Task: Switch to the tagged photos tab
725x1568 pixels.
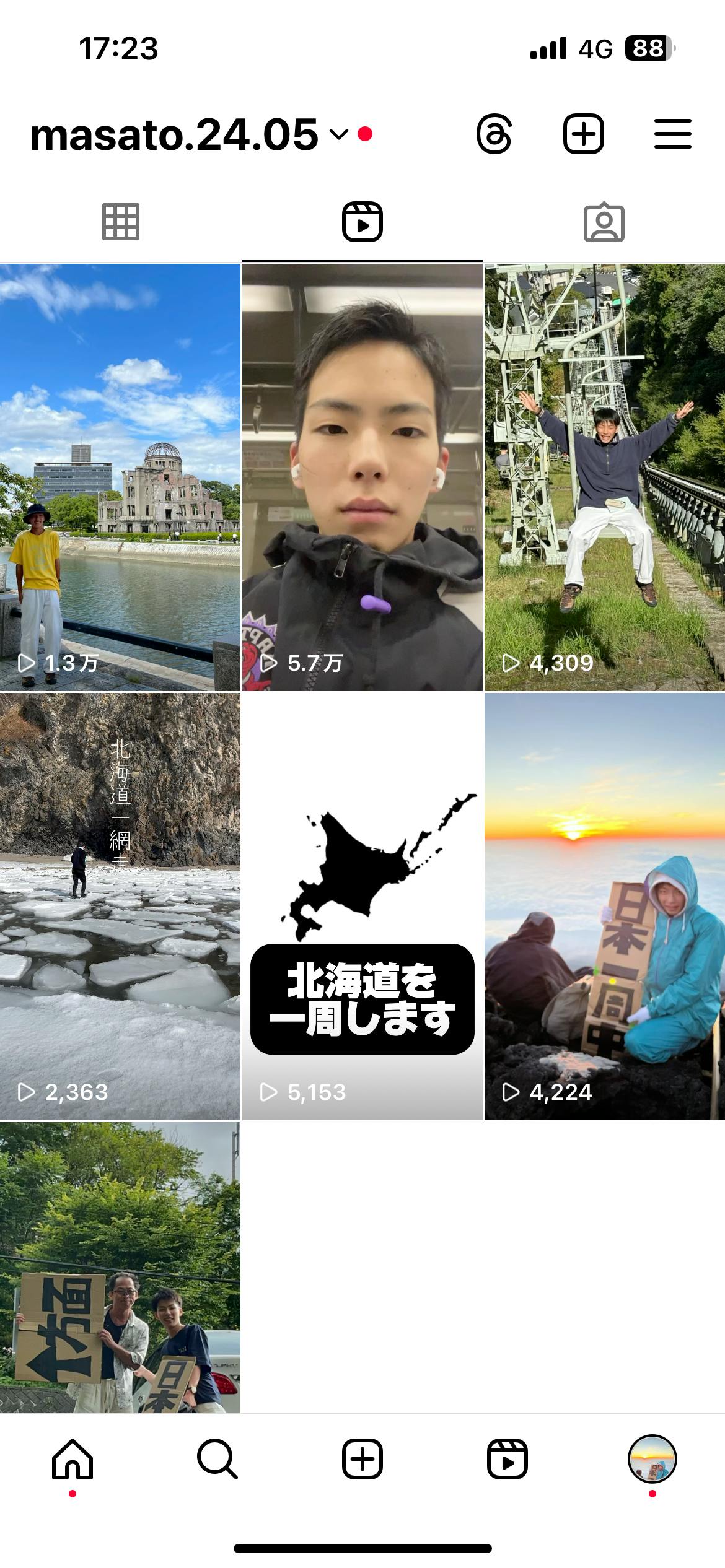Action: tap(604, 222)
